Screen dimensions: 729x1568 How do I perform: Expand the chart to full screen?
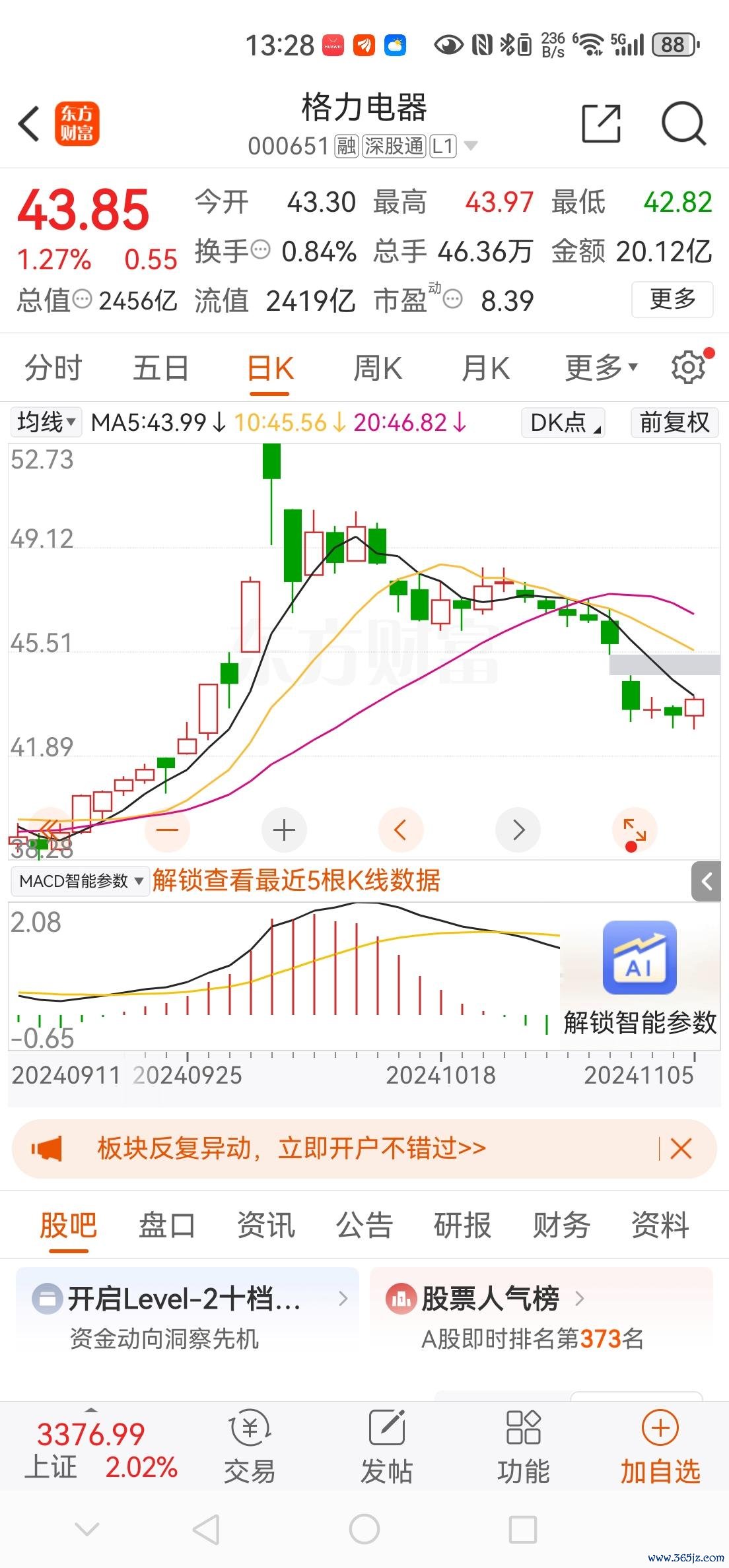coord(634,830)
